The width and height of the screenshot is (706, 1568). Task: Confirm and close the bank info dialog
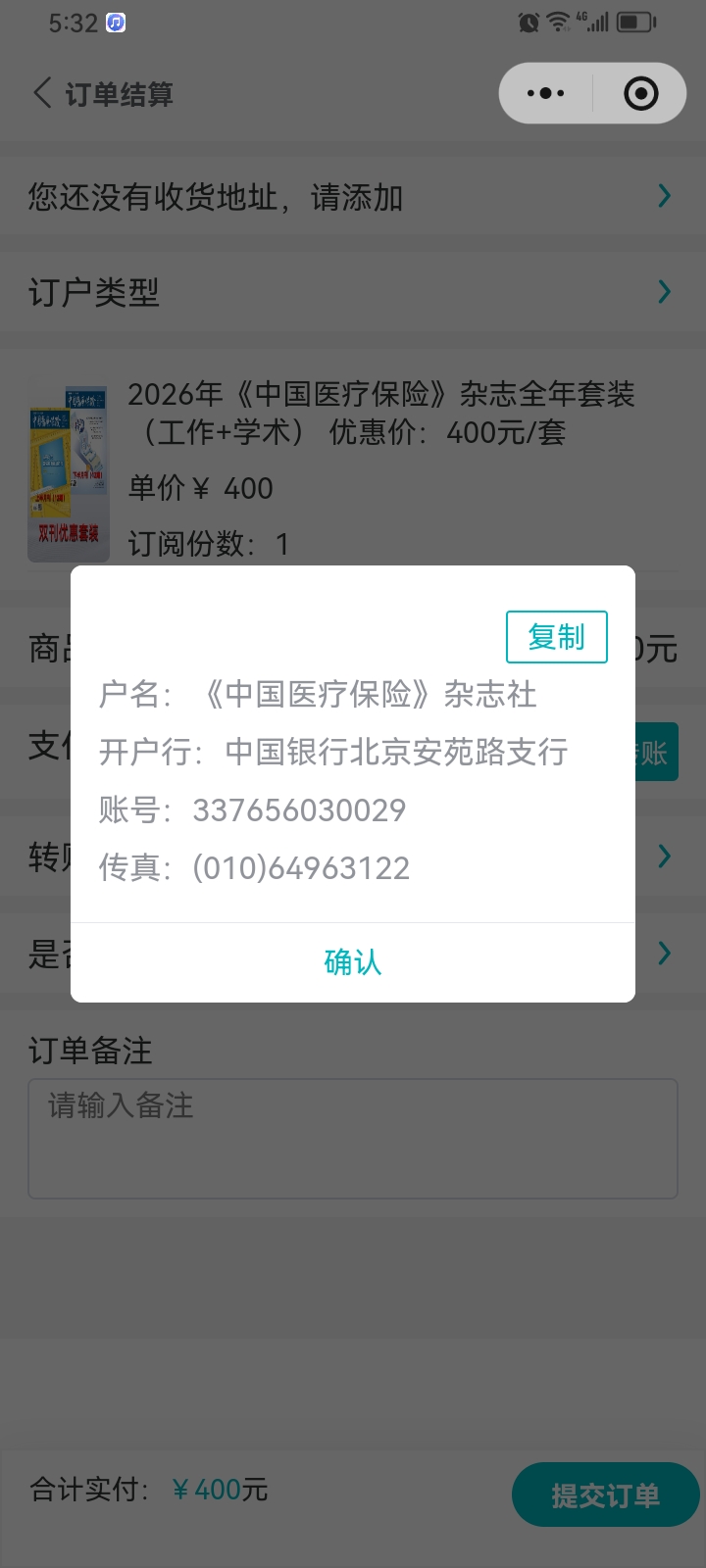(353, 962)
